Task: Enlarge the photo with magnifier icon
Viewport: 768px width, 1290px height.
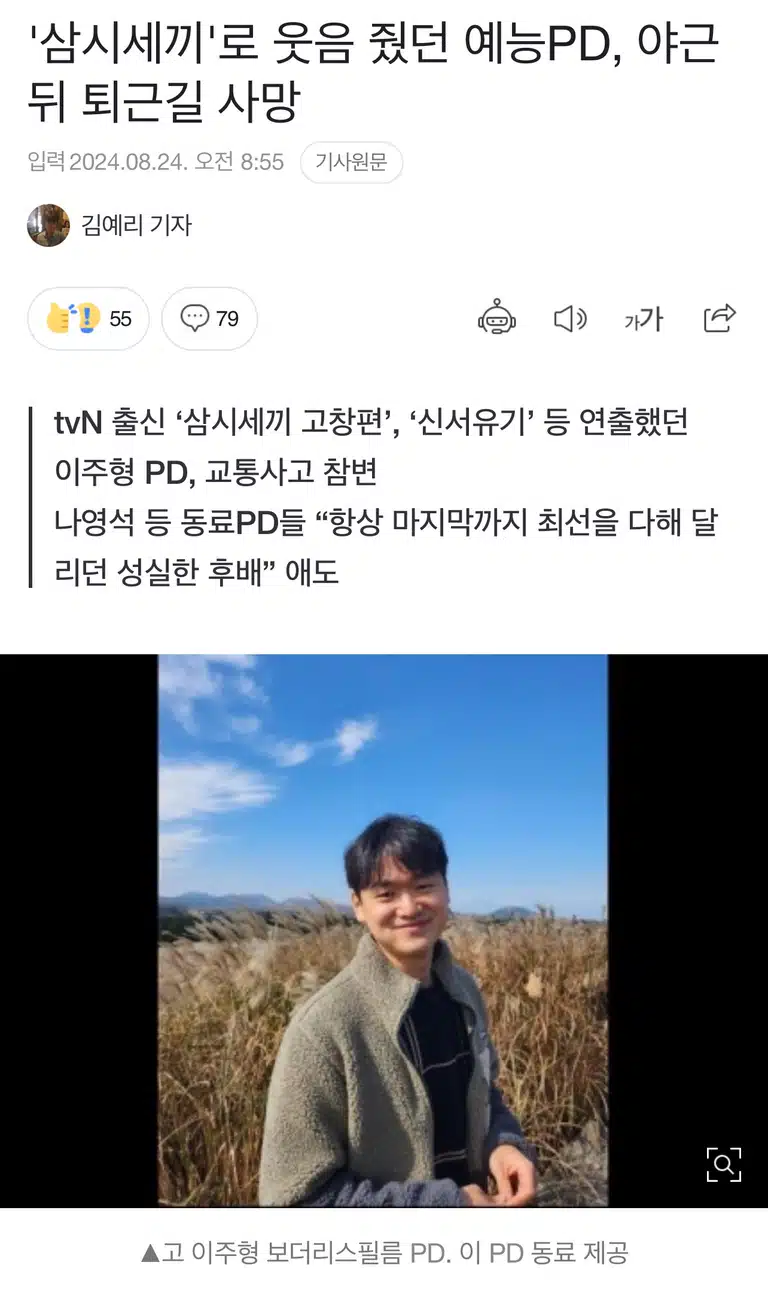Action: (723, 1164)
